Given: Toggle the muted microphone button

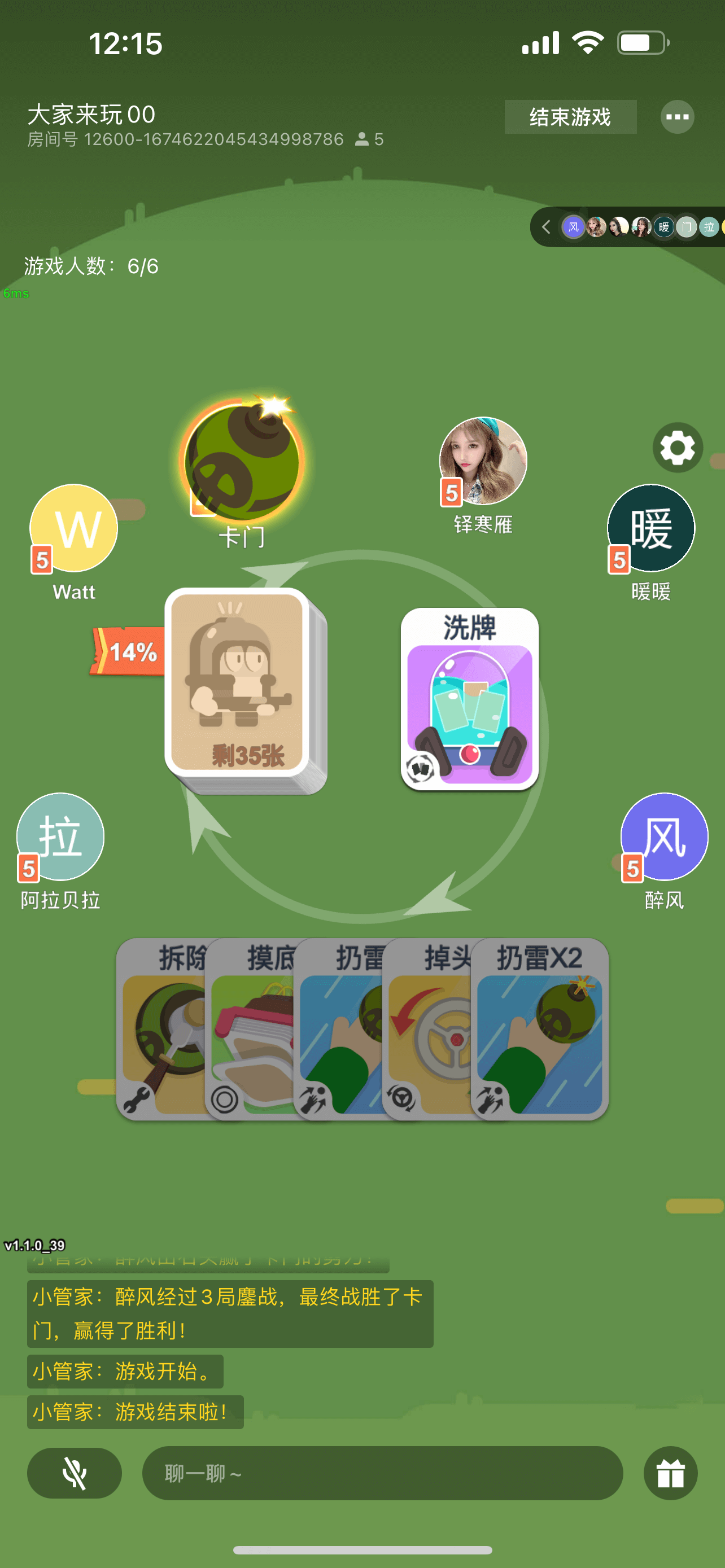Looking at the screenshot, I should pyautogui.click(x=75, y=1473).
